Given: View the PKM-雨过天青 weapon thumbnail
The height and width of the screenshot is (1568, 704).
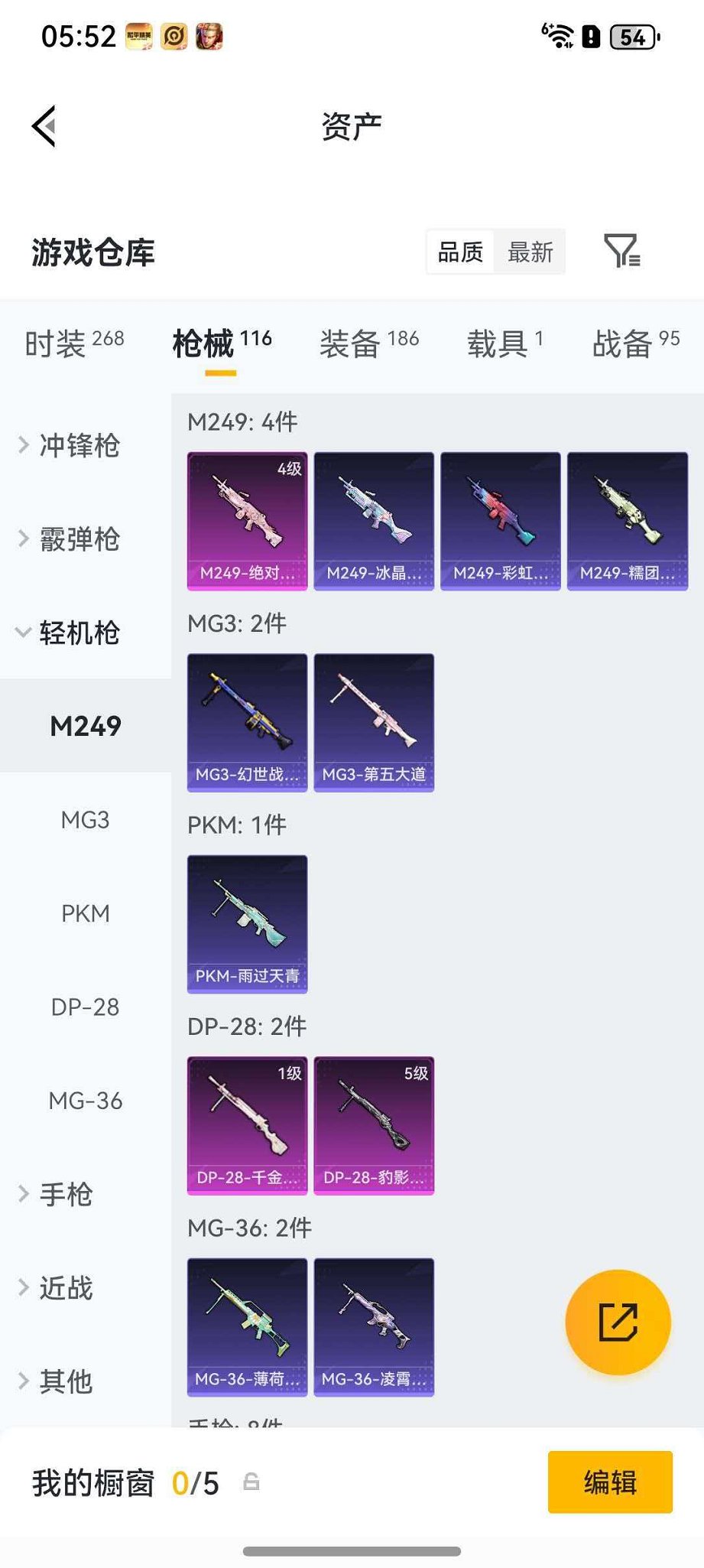Looking at the screenshot, I should click(x=247, y=926).
